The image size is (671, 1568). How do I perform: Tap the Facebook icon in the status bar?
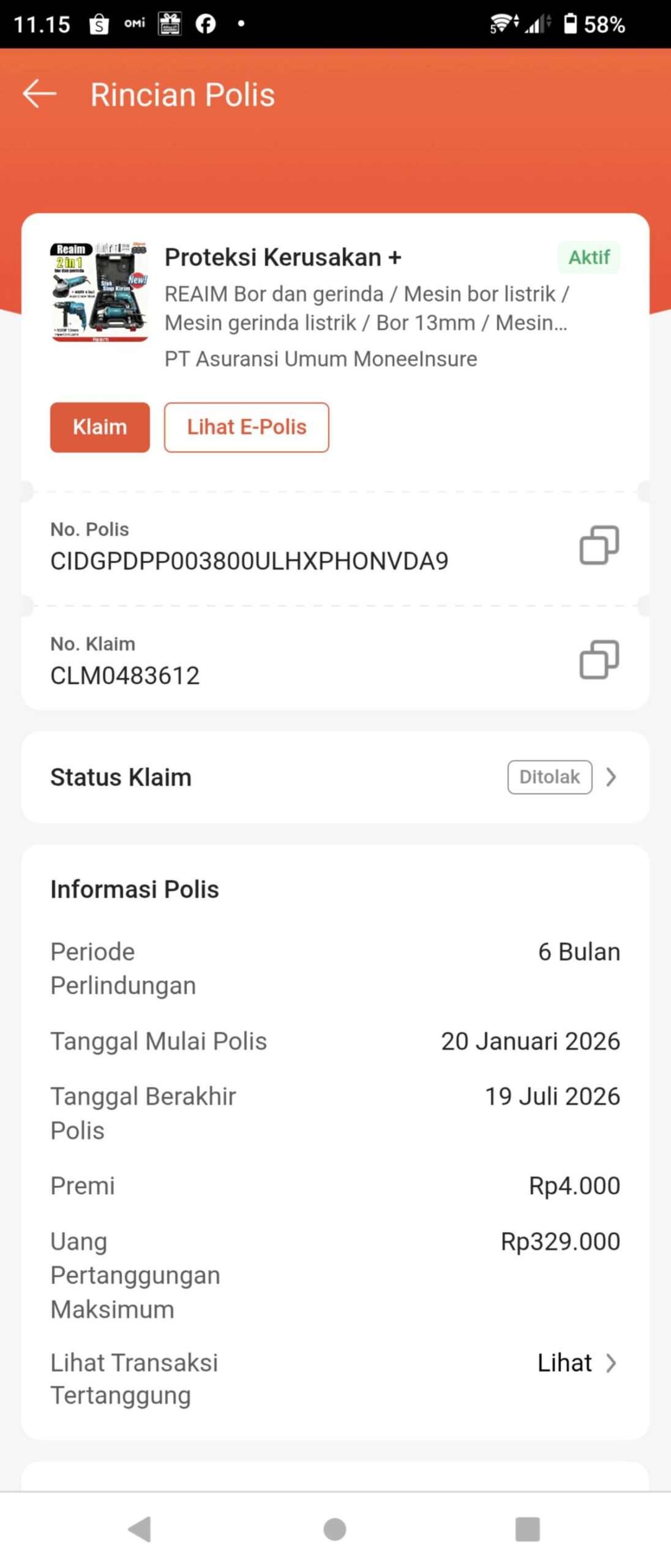206,23
